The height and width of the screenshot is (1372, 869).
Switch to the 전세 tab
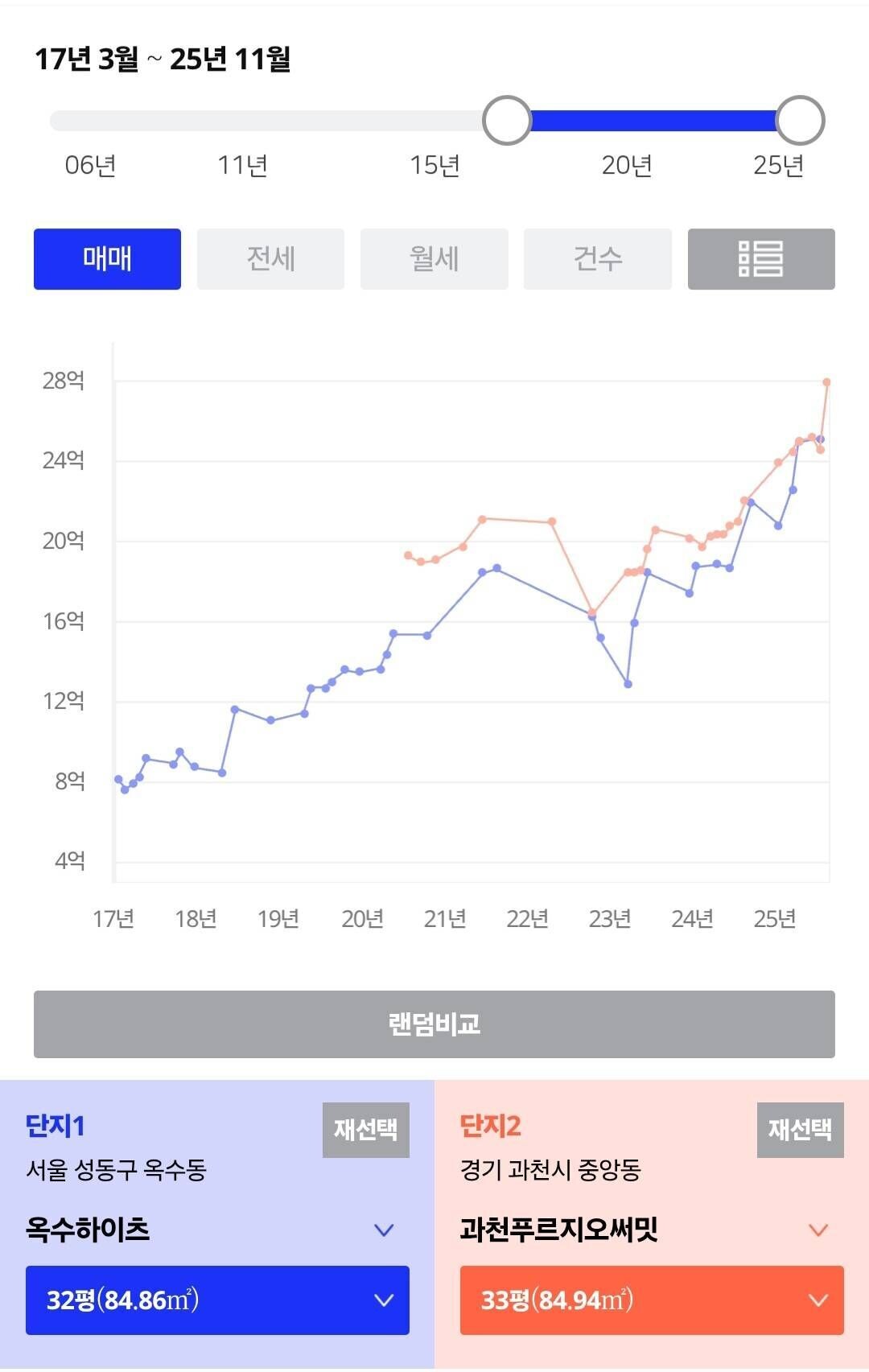(x=270, y=259)
